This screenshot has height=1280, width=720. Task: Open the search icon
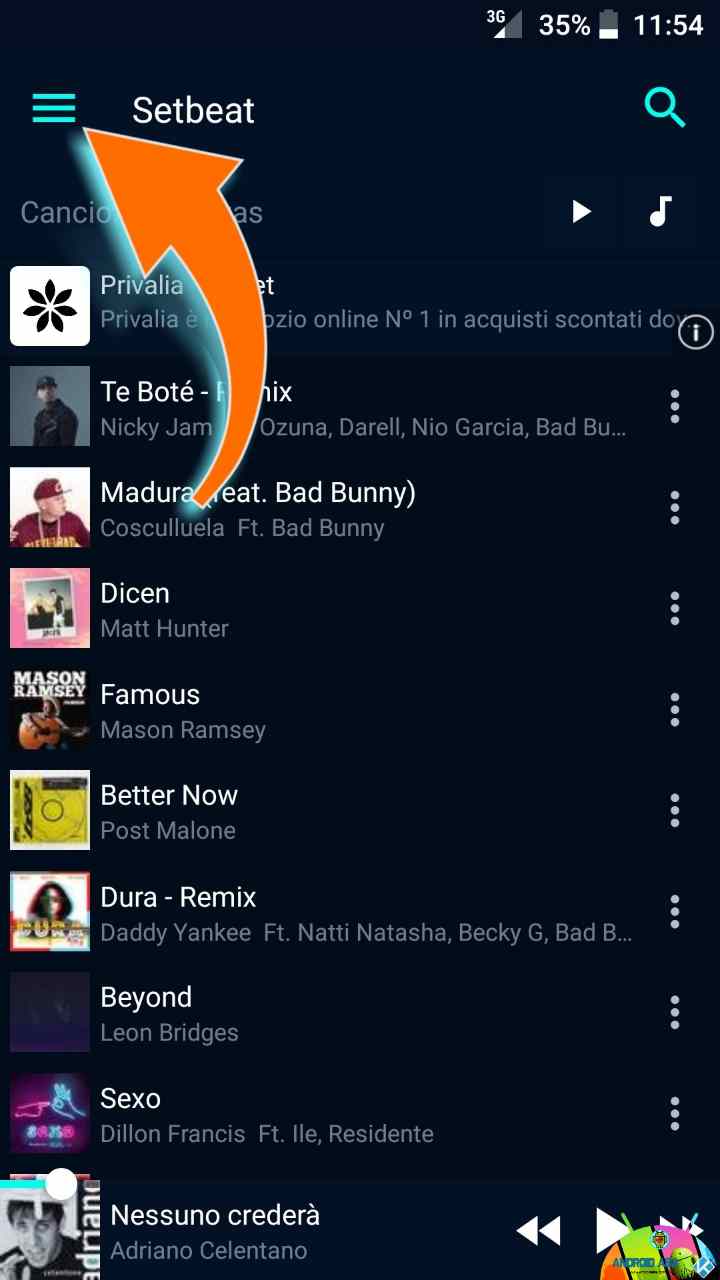(x=665, y=108)
